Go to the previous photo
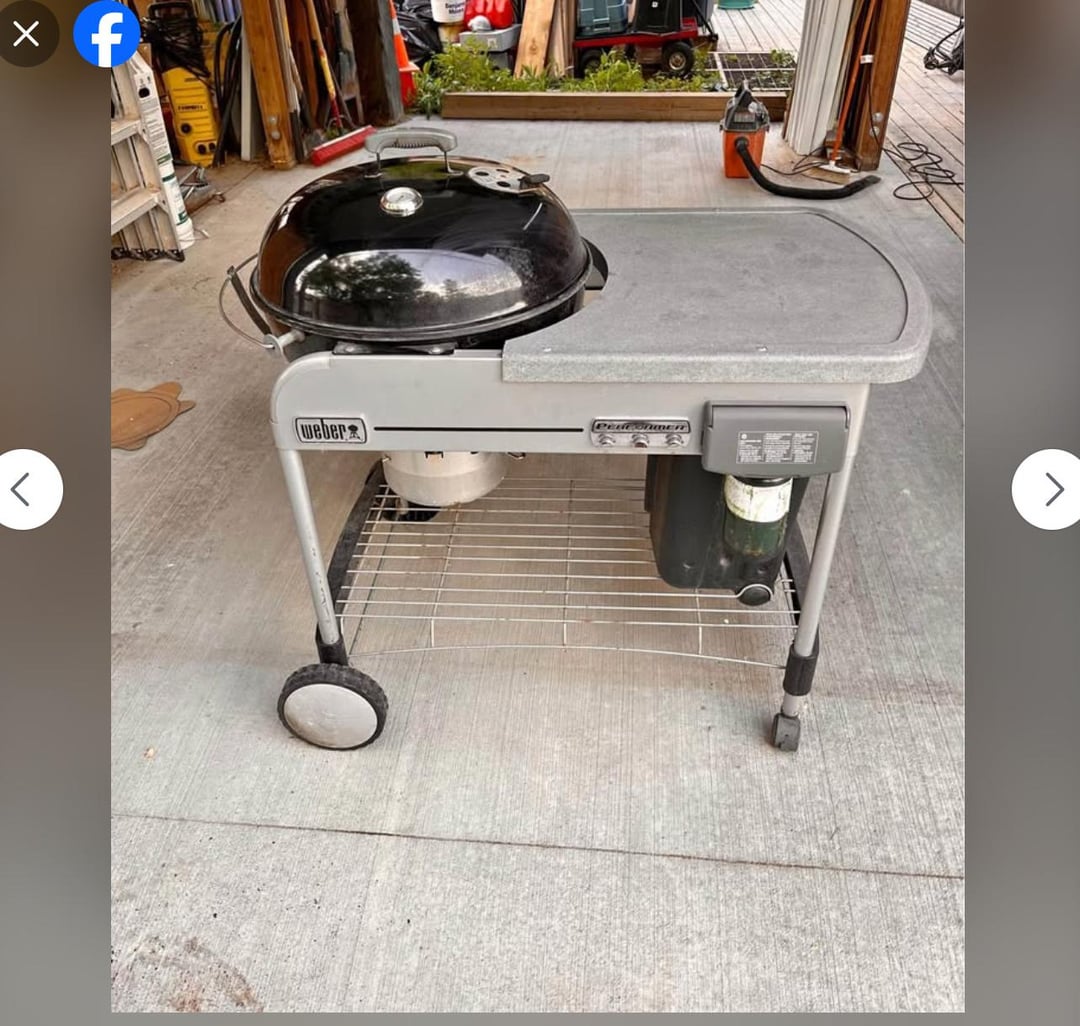 [x=24, y=489]
